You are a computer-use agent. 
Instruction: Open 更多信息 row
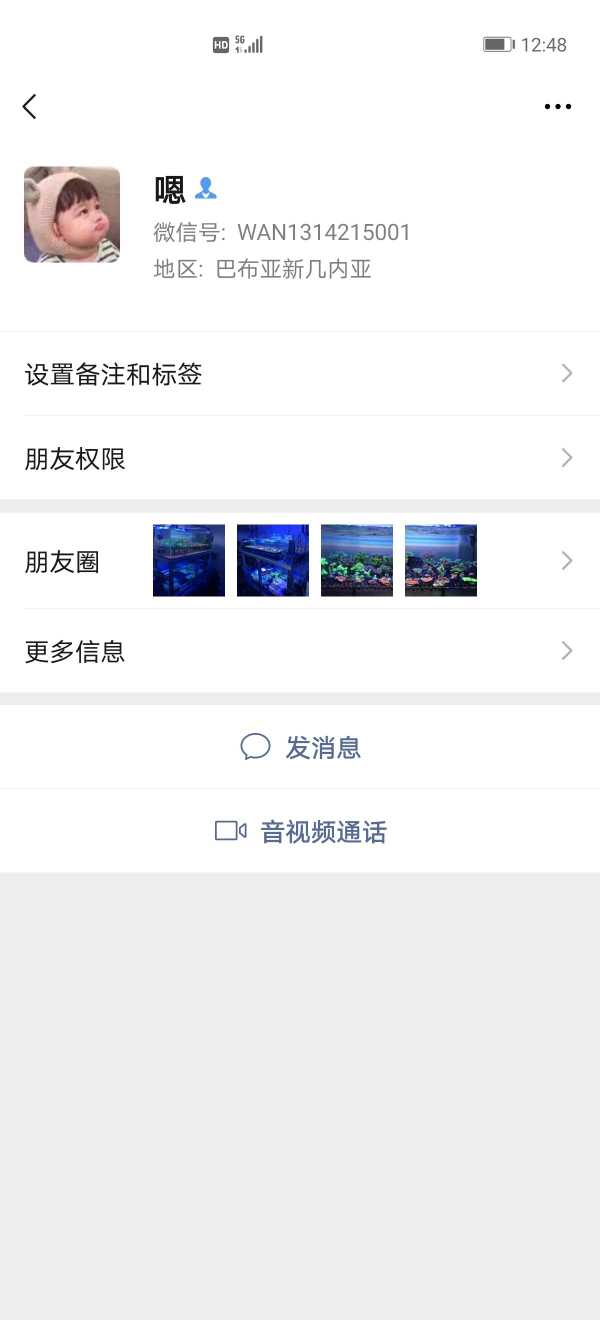[x=300, y=652]
